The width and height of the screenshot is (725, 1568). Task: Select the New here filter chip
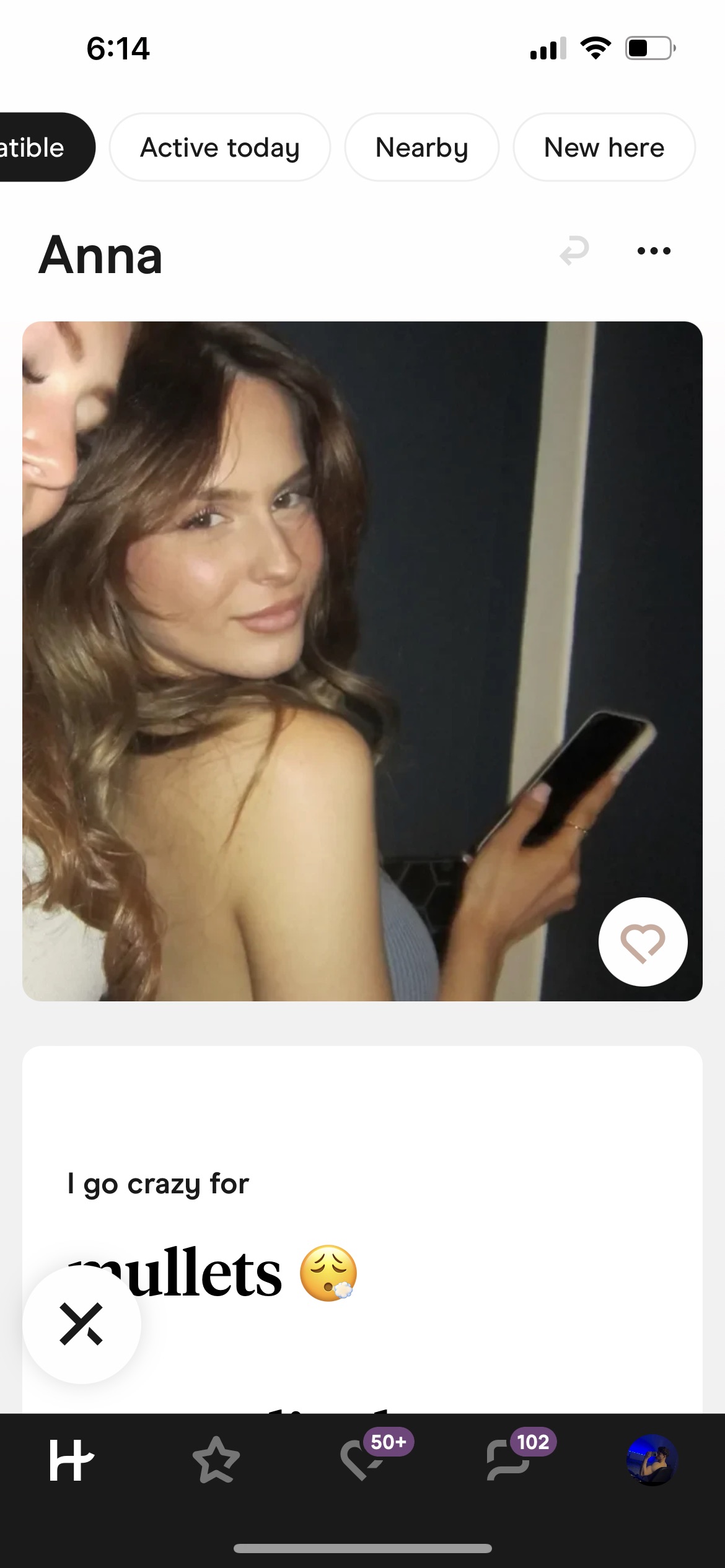click(x=604, y=147)
